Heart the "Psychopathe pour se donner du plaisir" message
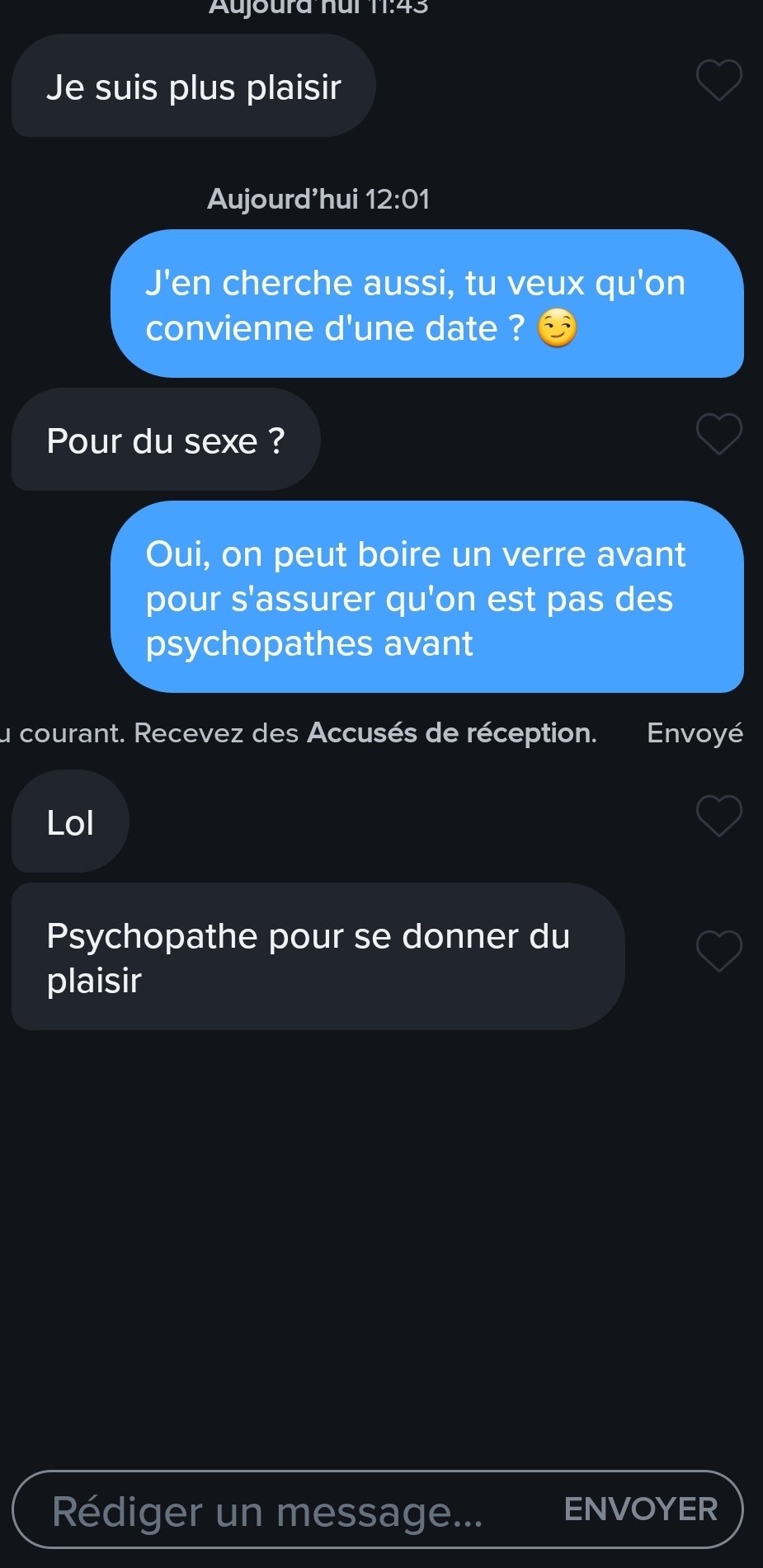Screen dimensions: 763x1568 719,952
